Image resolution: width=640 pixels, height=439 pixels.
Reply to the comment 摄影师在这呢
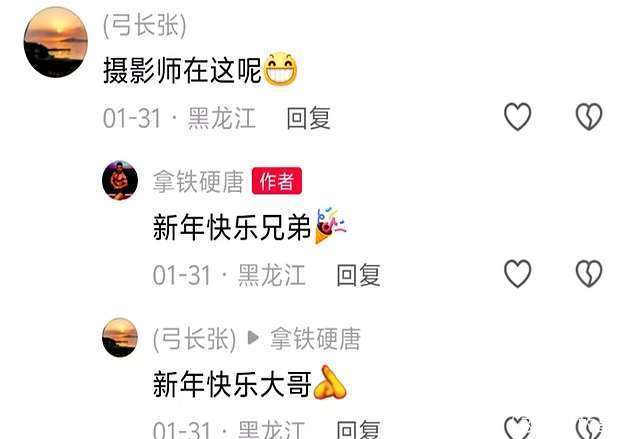[x=308, y=118]
